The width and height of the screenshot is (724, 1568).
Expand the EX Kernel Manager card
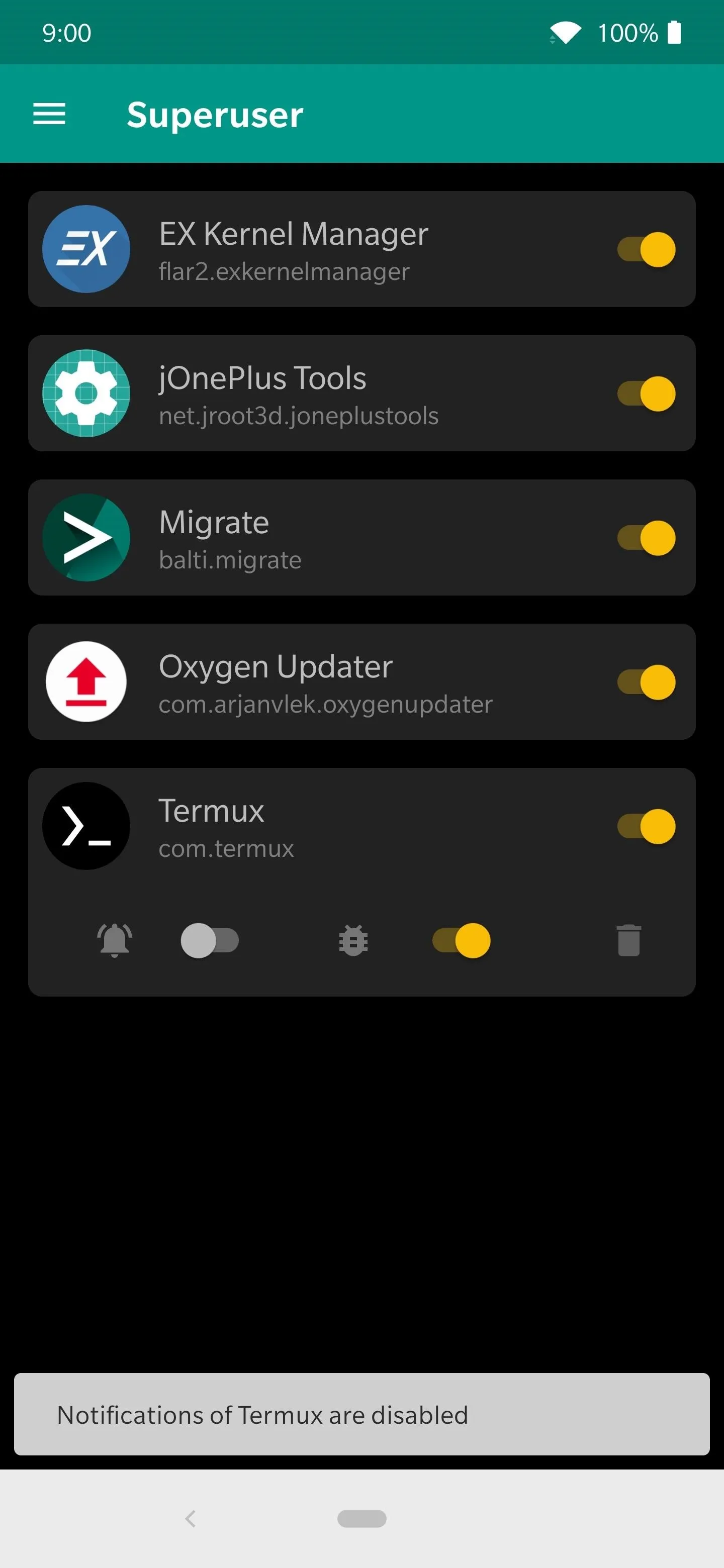tap(361, 249)
